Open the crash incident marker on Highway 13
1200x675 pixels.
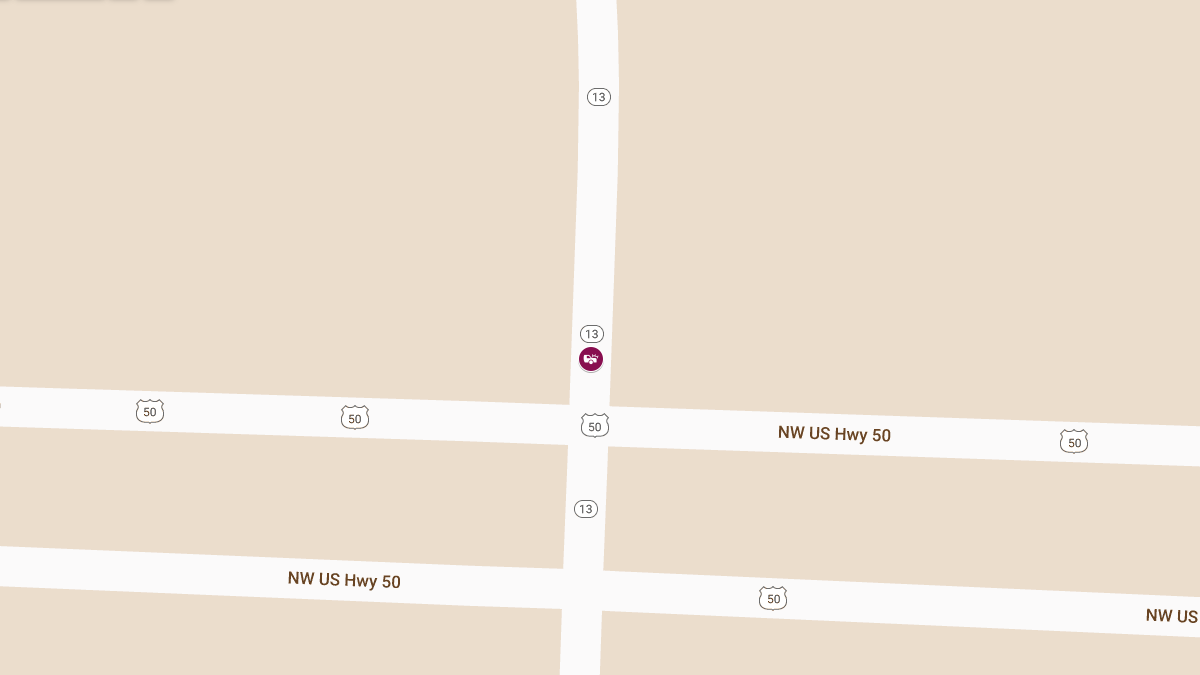[x=591, y=359]
